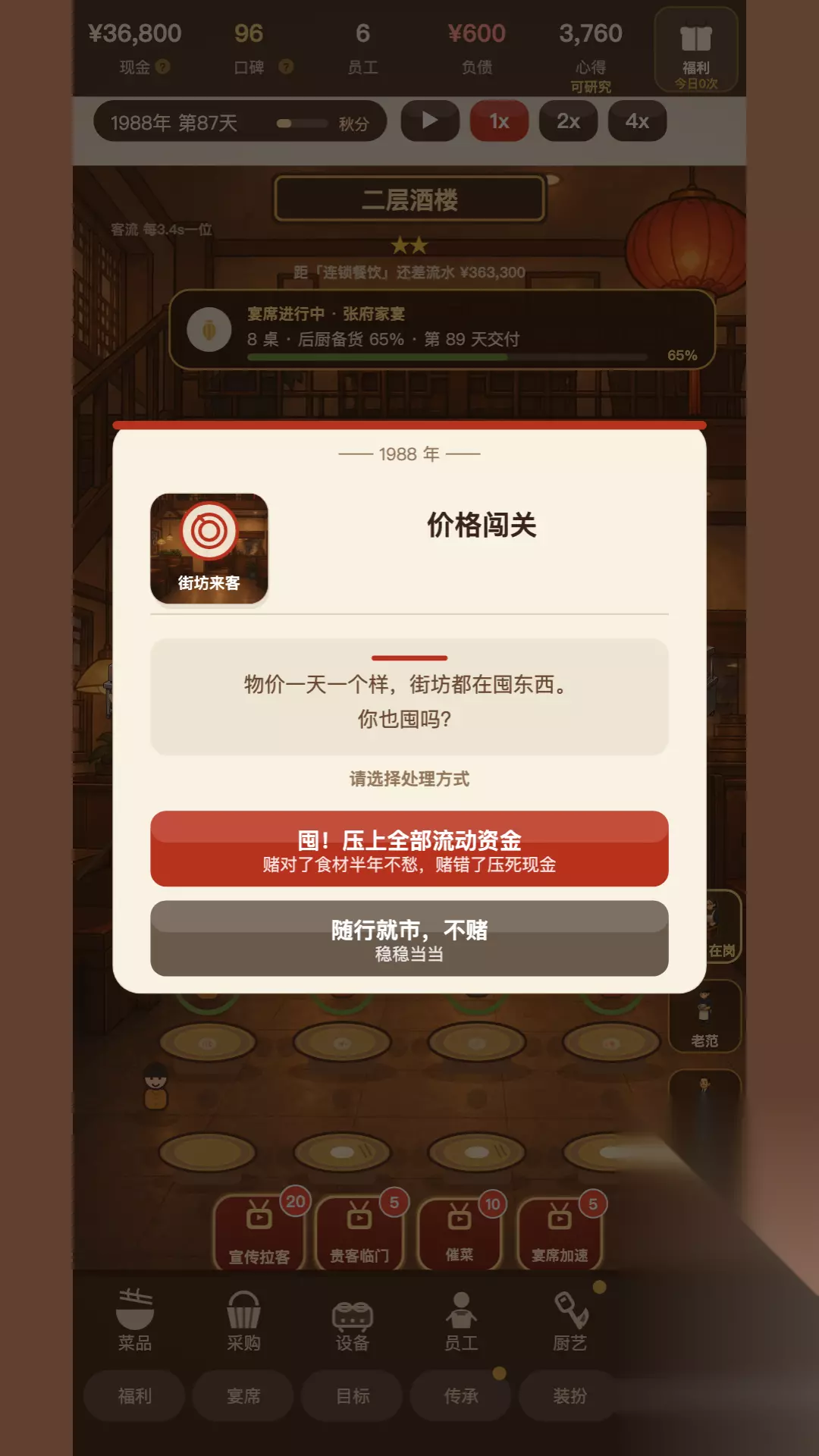Open the 厨艺 tab
The height and width of the screenshot is (1456, 819).
click(570, 1320)
